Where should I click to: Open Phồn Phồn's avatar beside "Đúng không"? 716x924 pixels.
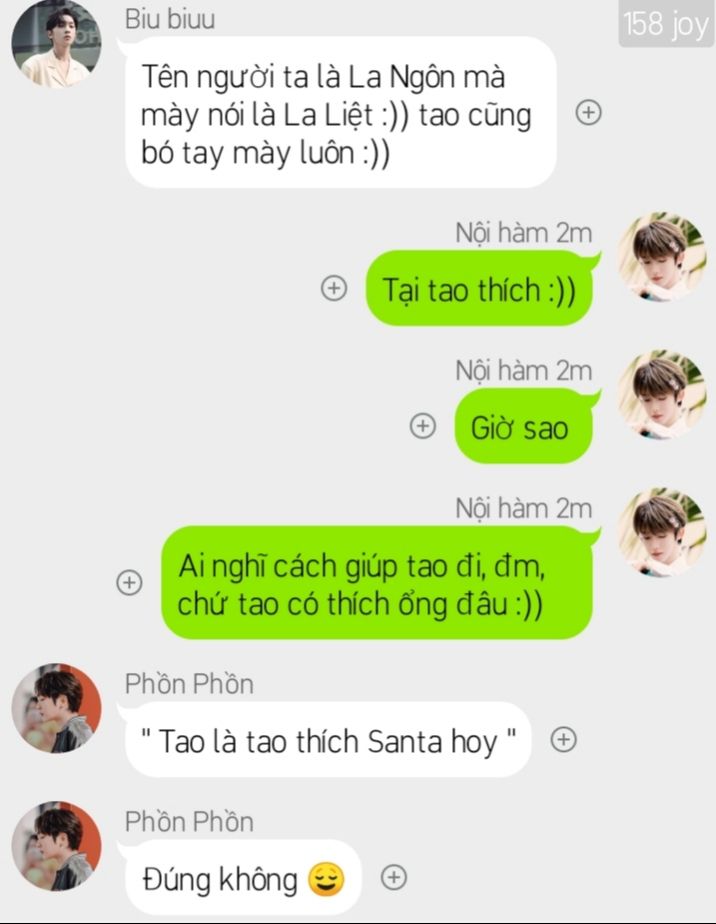[56, 846]
